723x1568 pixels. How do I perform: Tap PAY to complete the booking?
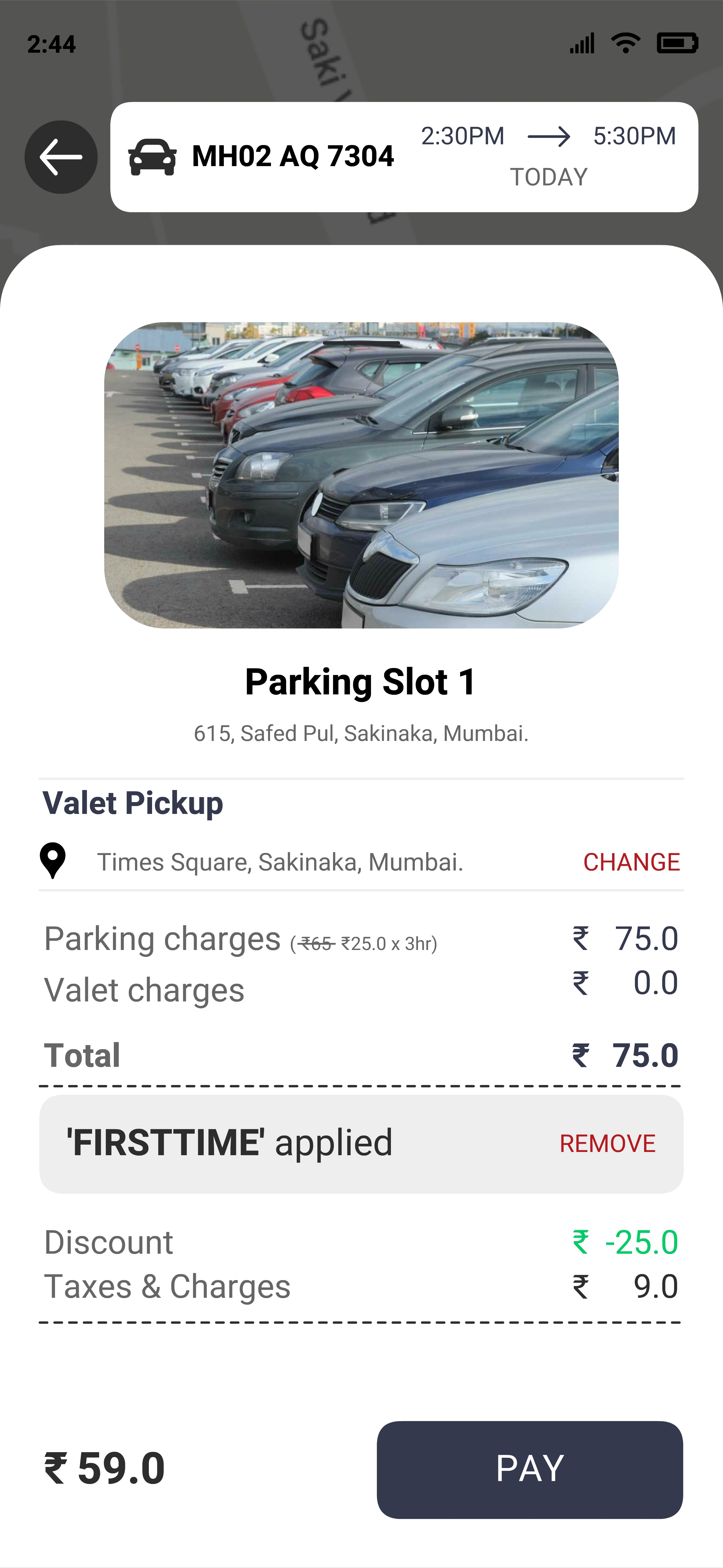529,1470
